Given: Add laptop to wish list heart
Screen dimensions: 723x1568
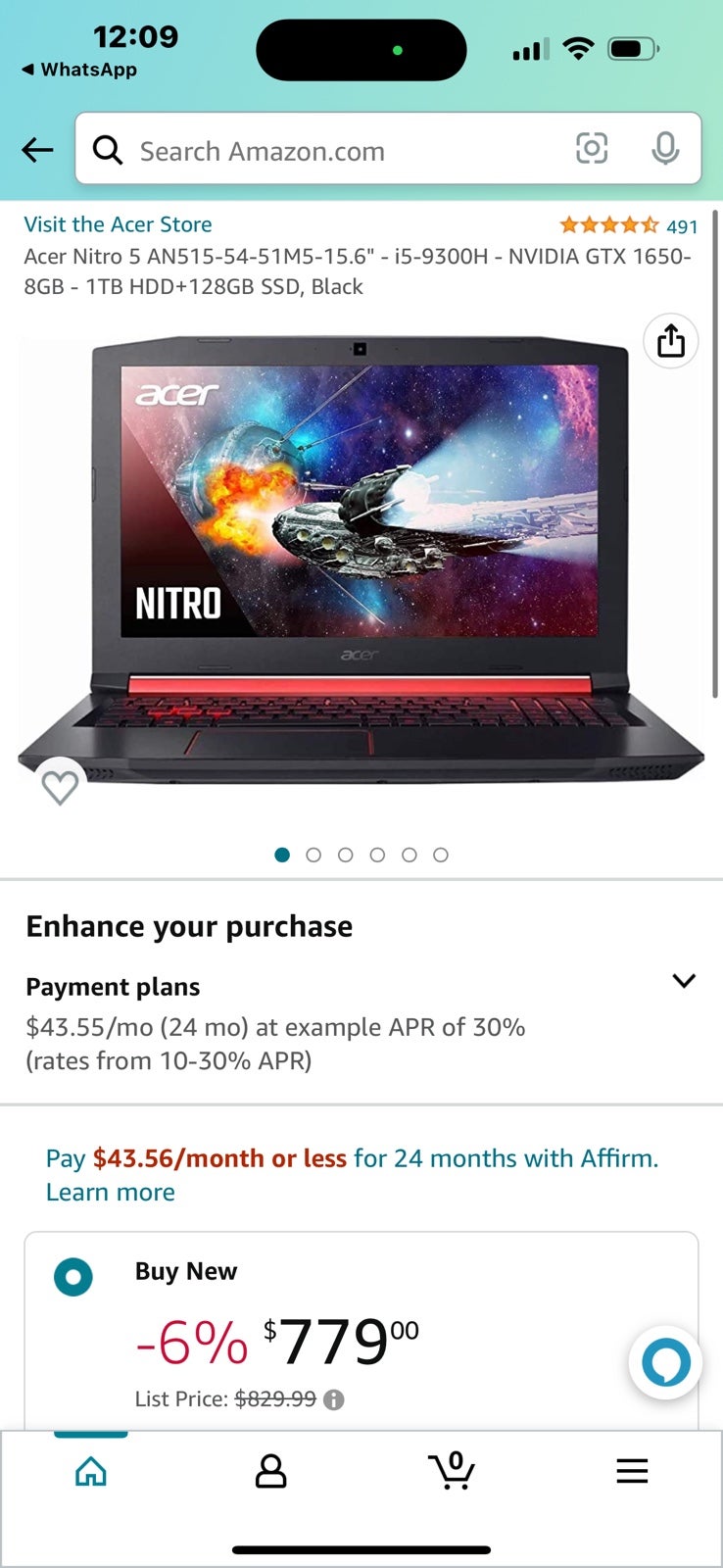Looking at the screenshot, I should point(60,786).
